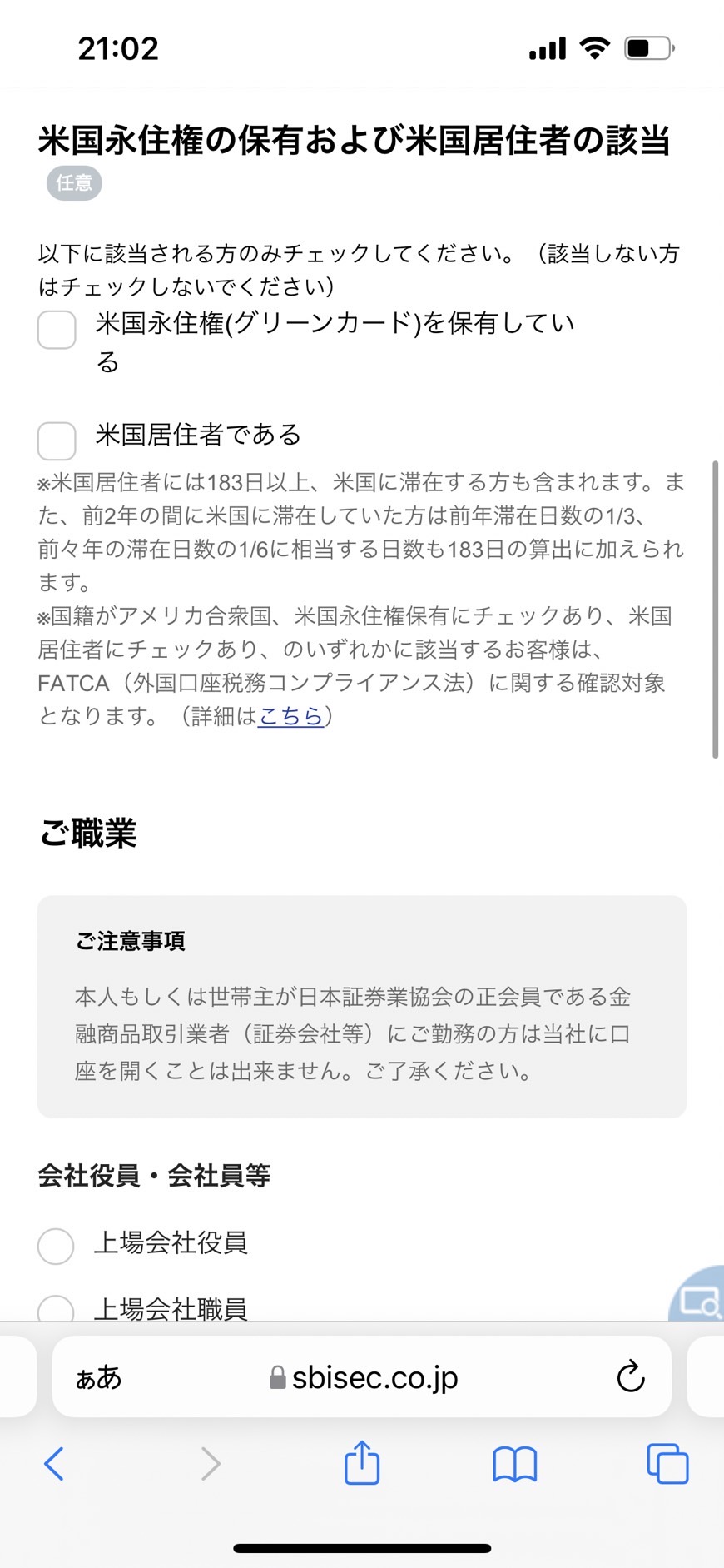Show all open browser tabs
724x1568 pixels.
click(667, 1464)
